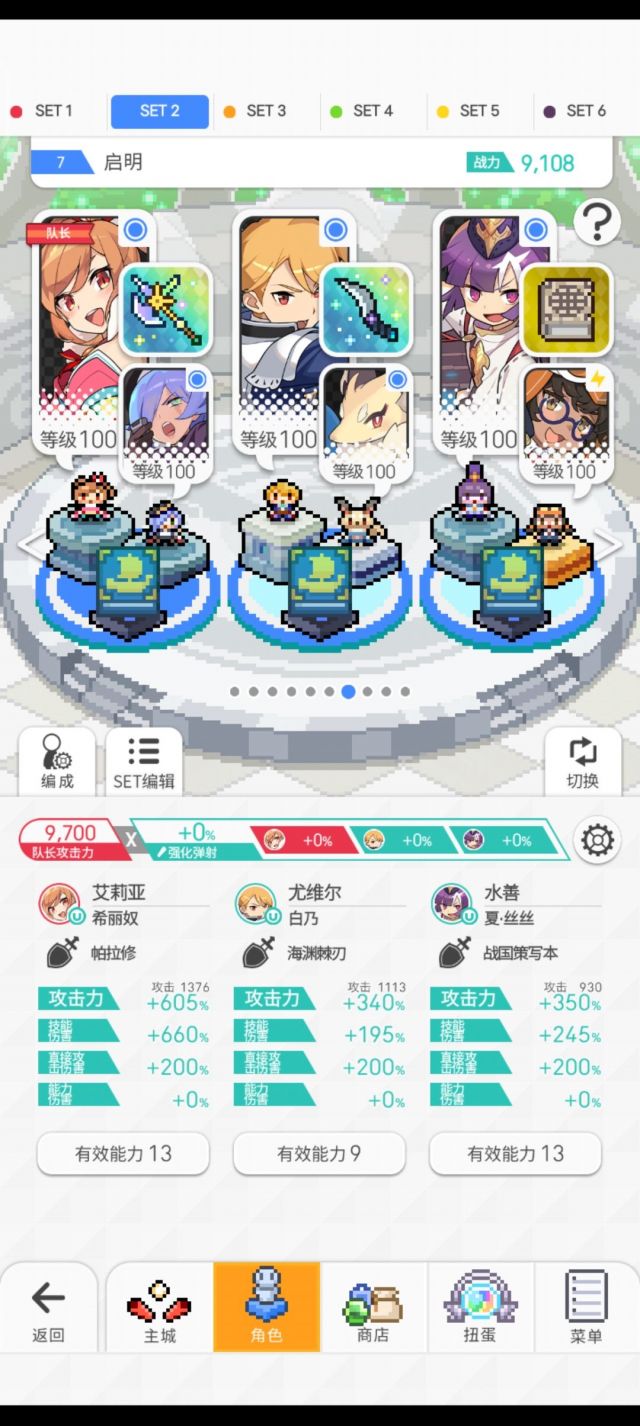Select the axe weapon slot
Screen dimensions: 640x1426
[166, 309]
